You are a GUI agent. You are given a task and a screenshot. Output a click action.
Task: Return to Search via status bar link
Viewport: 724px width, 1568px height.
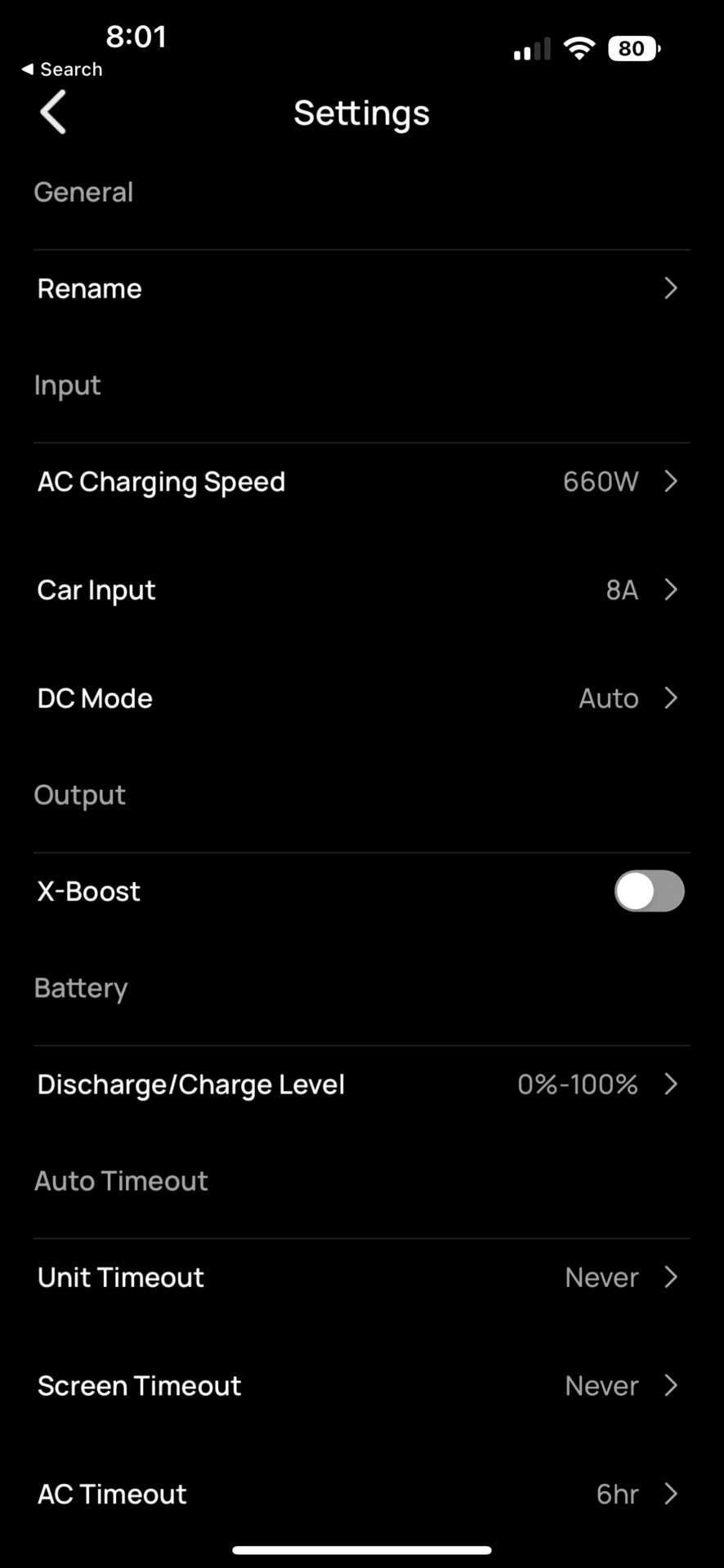pos(62,69)
